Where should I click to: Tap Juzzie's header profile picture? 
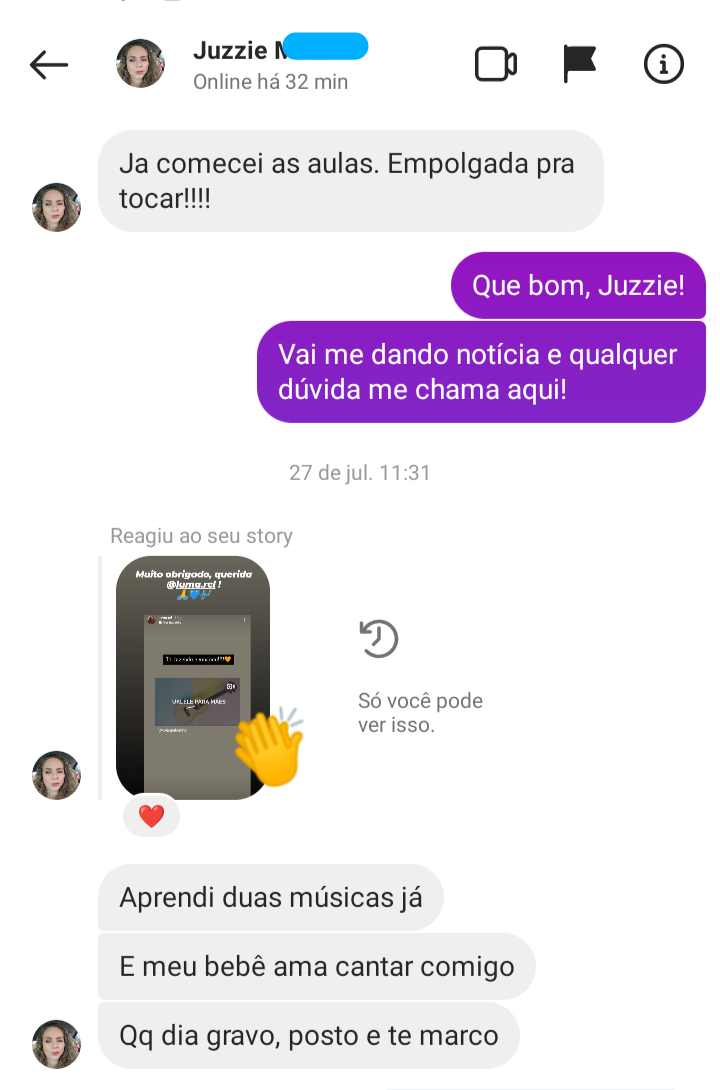click(x=141, y=64)
